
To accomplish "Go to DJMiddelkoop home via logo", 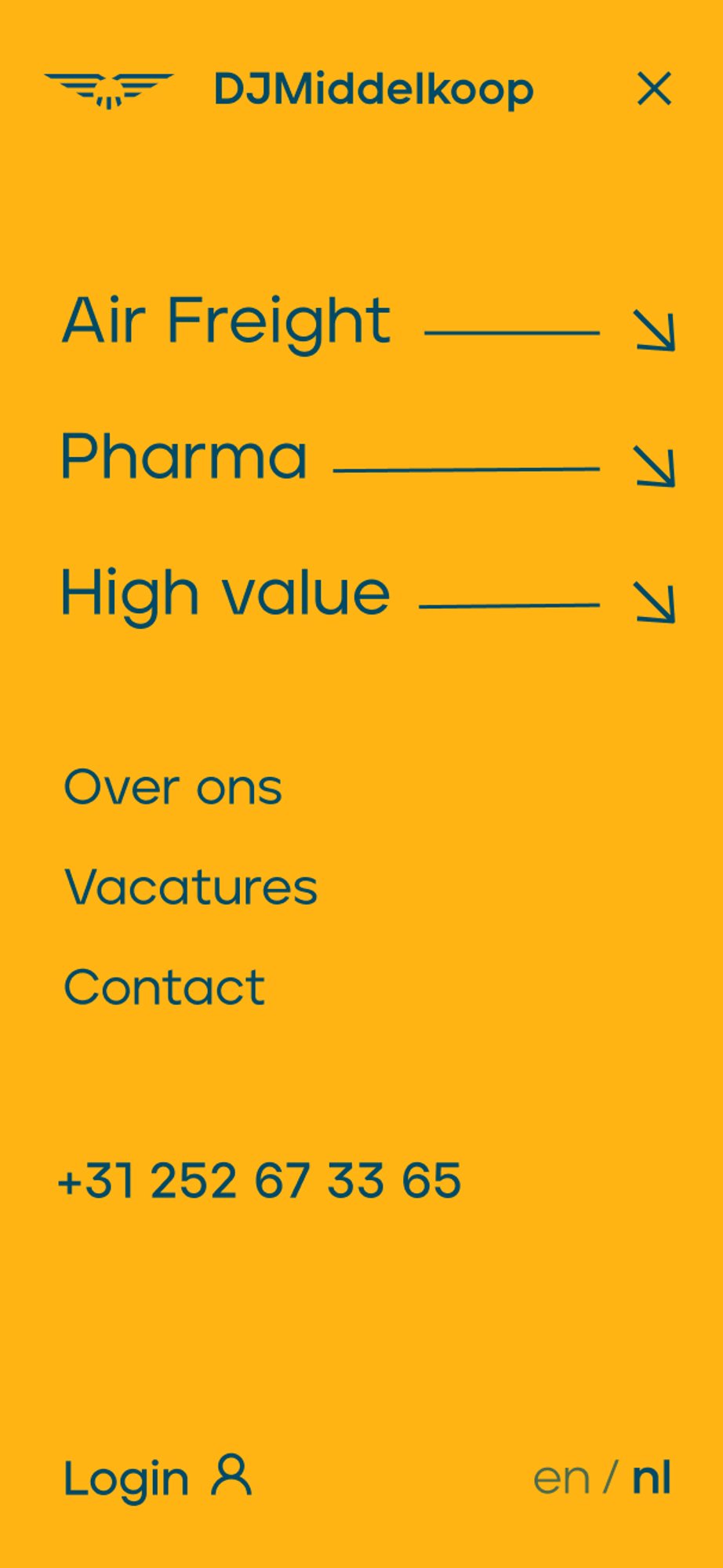I will click(289, 89).
